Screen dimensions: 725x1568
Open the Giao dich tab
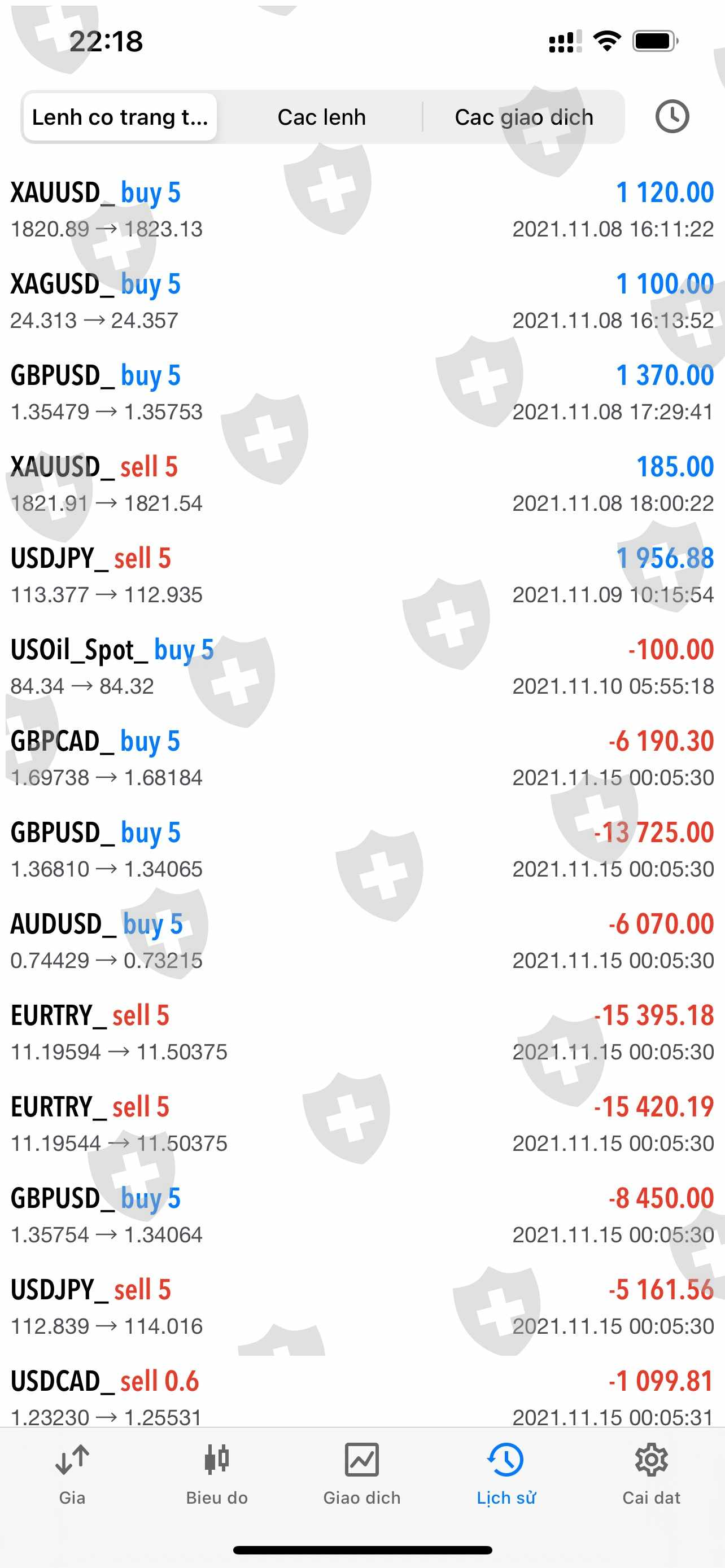361,1473
